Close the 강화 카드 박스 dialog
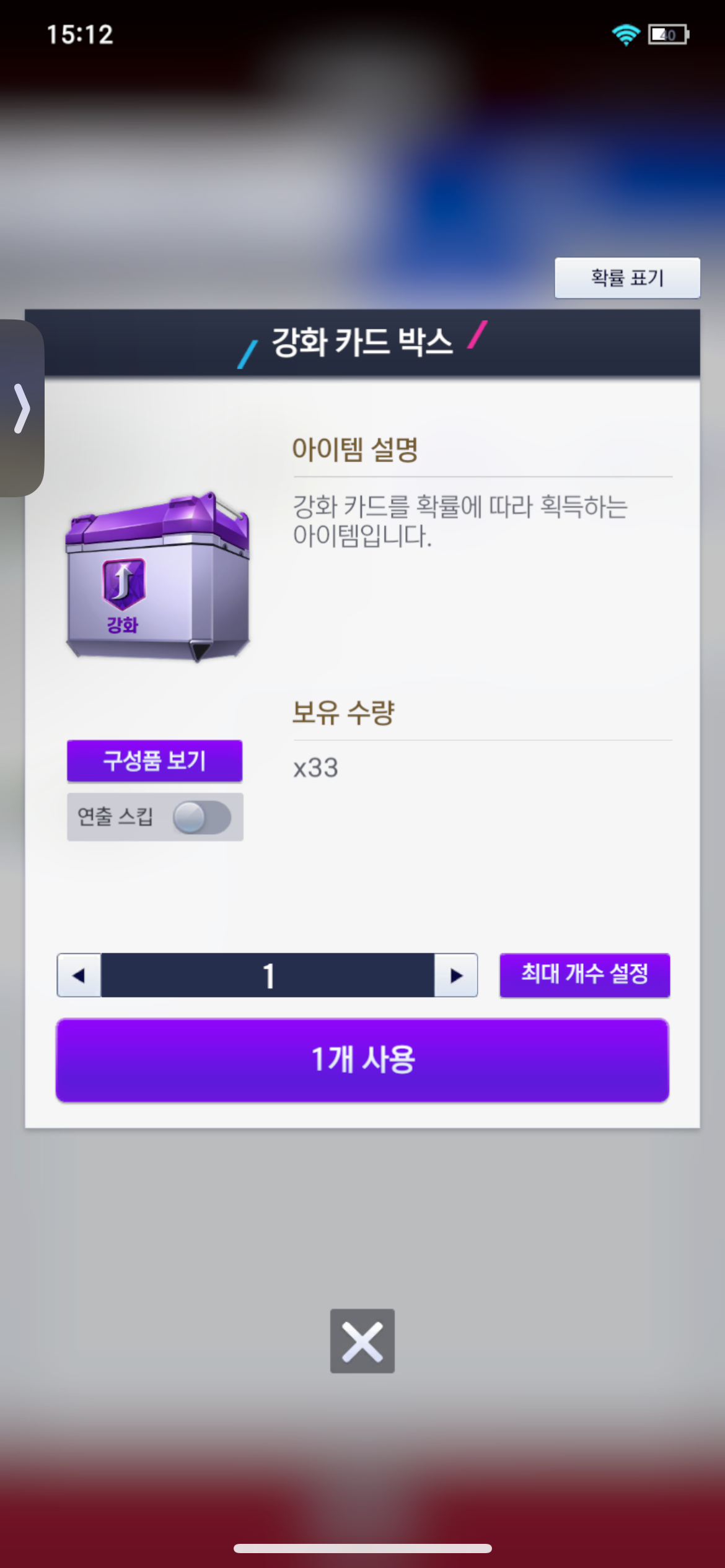This screenshot has width=725, height=1568. 362,1341
